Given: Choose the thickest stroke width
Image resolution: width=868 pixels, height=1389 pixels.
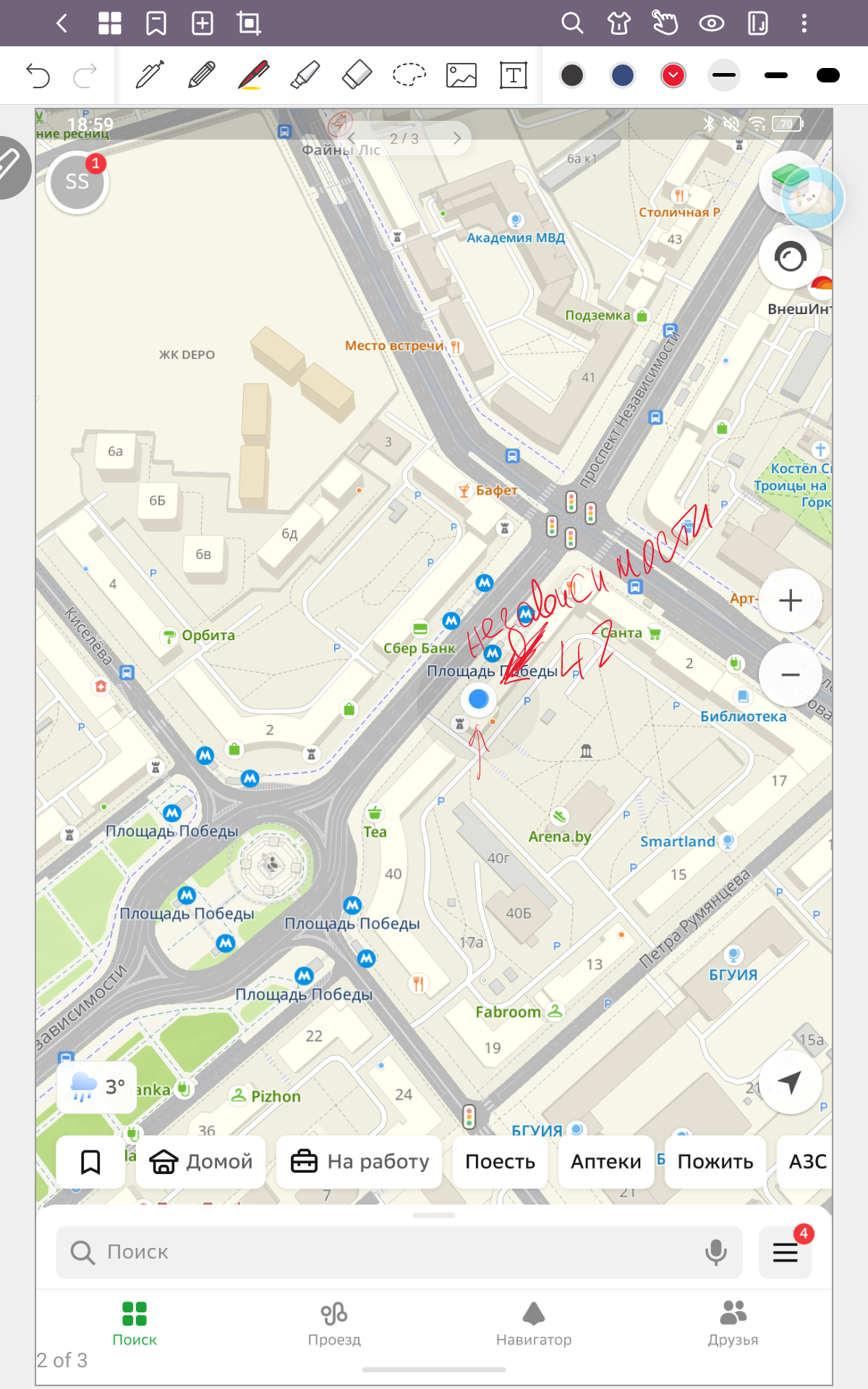Looking at the screenshot, I should coord(827,75).
